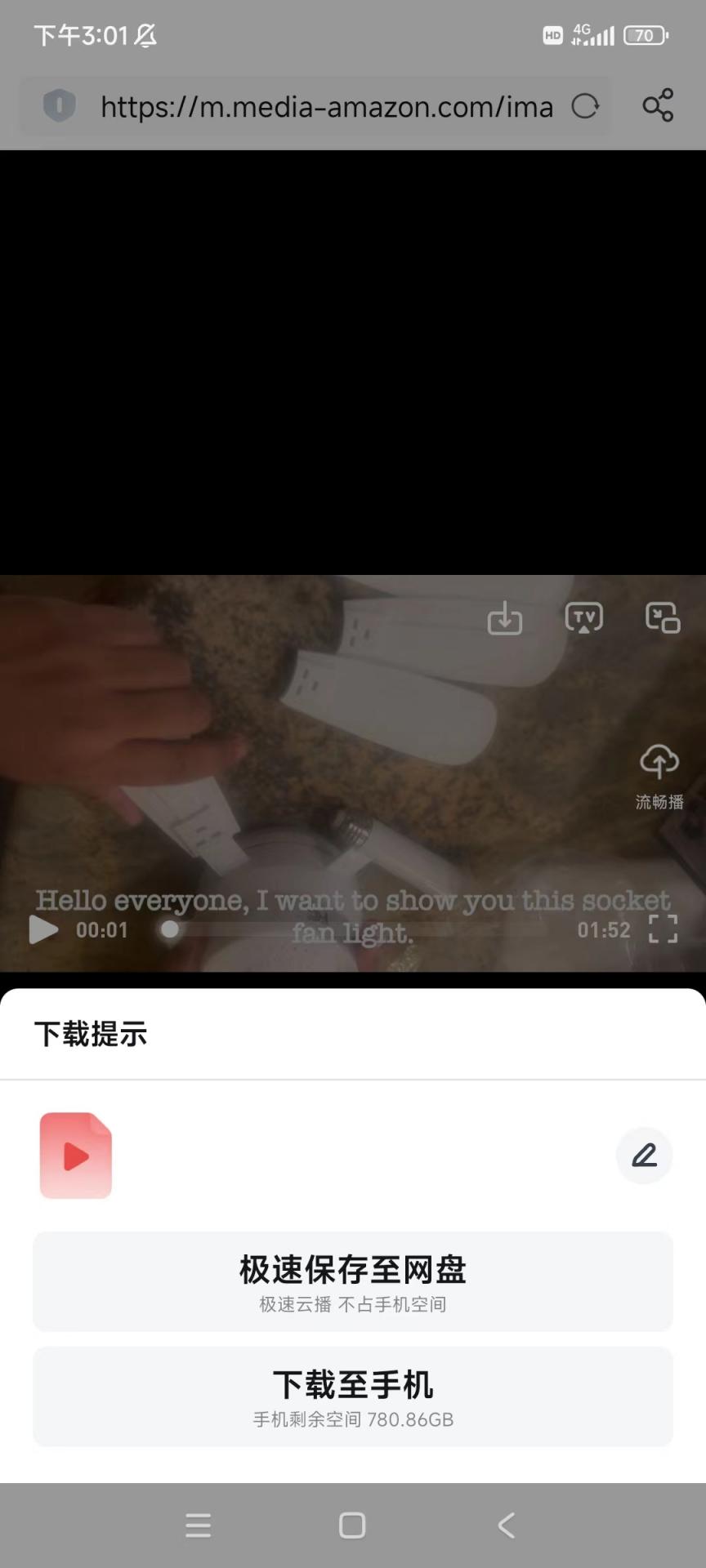This screenshot has width=706, height=1568.
Task: Enter fullscreen video mode
Action: (663, 929)
